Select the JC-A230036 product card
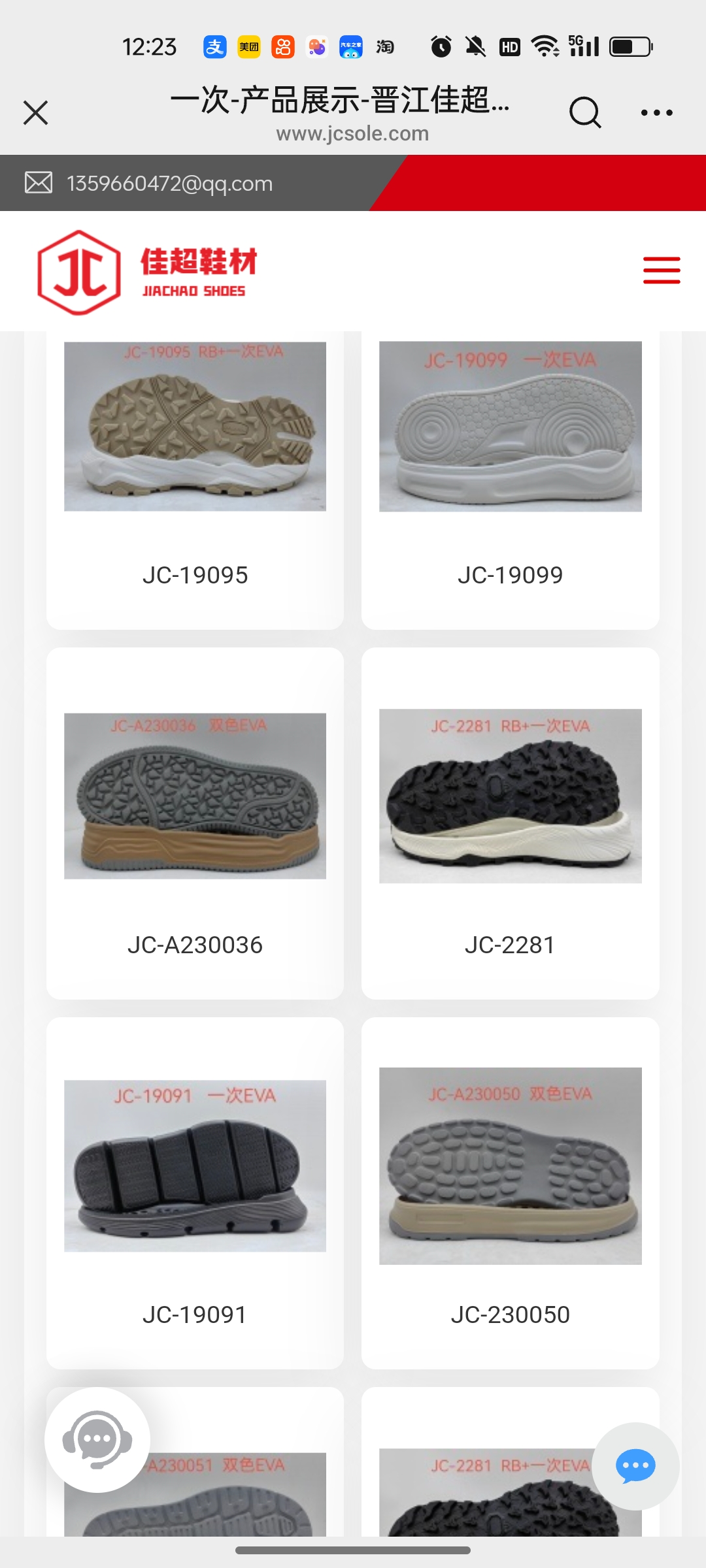The image size is (706, 1568). 195,823
